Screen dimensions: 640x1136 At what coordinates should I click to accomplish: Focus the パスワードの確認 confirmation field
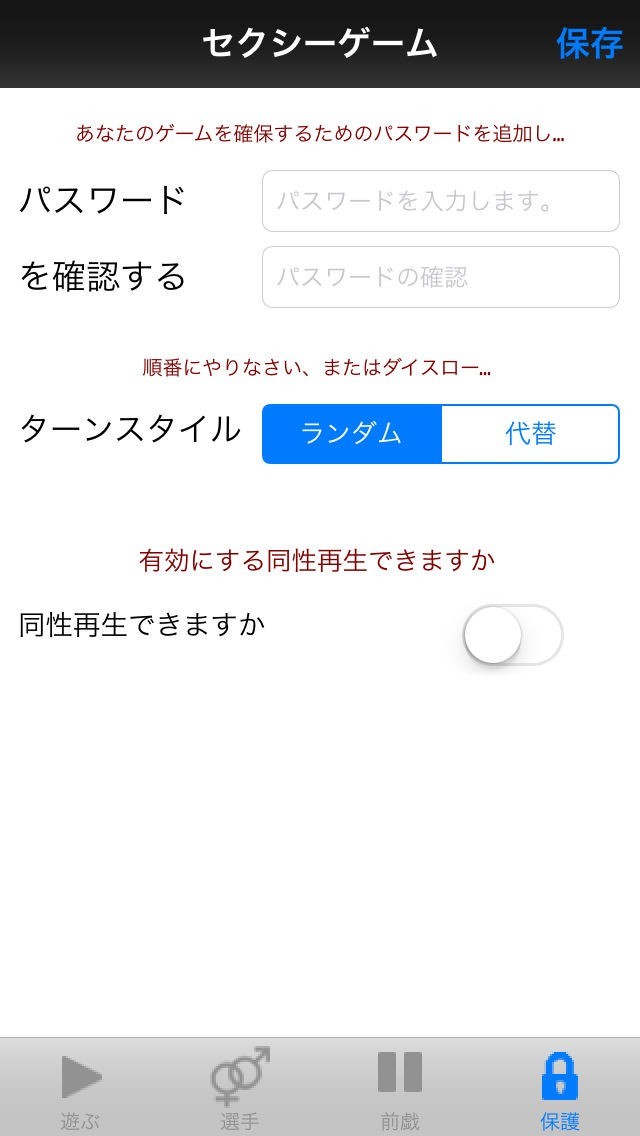pyautogui.click(x=440, y=277)
